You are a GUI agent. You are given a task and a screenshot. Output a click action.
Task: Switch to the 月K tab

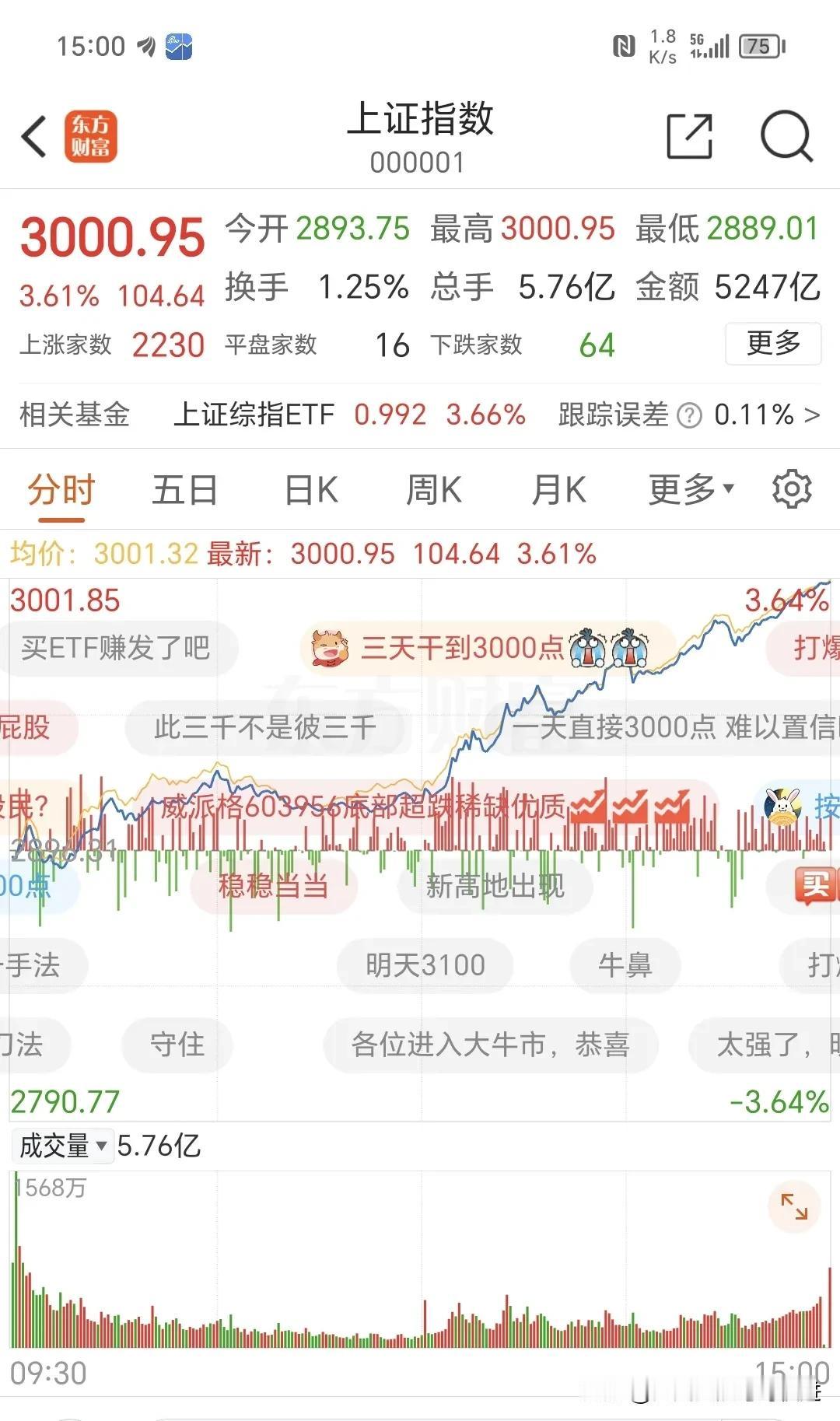558,490
